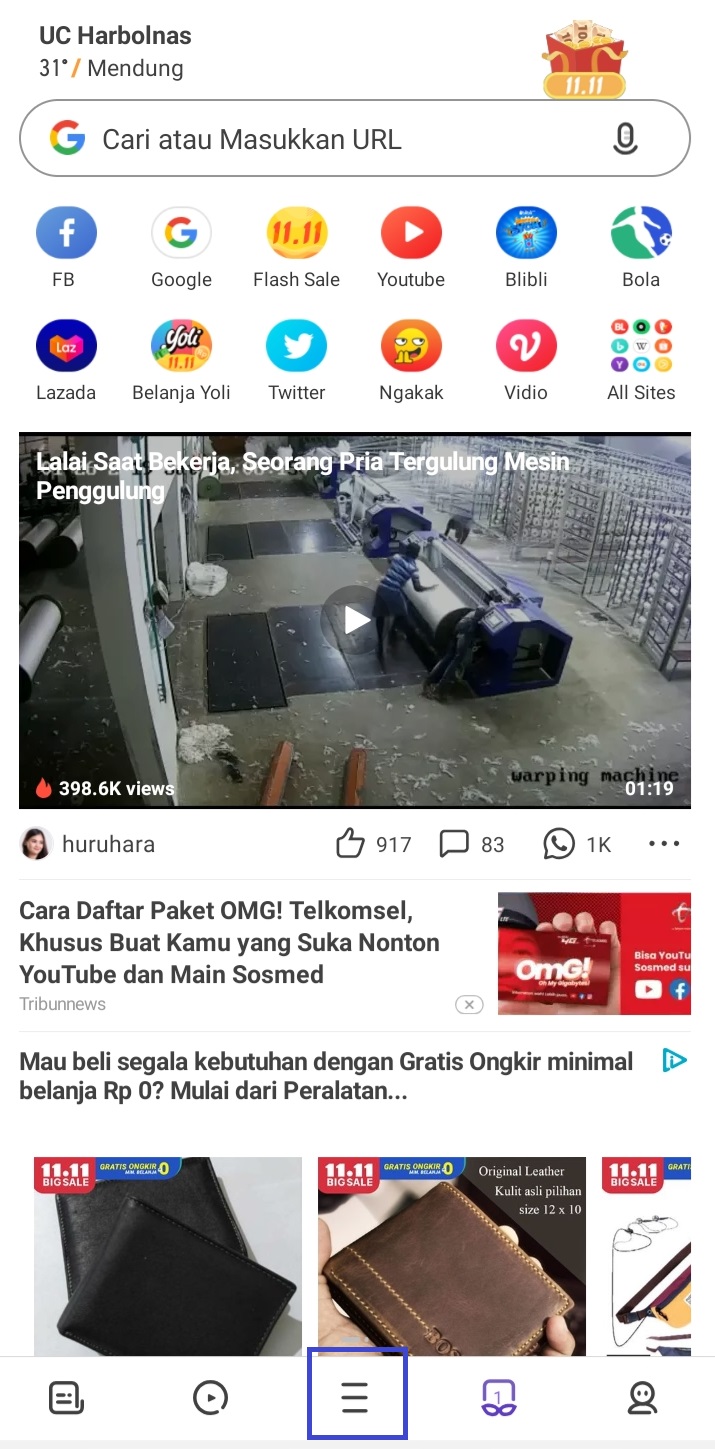Open the tabs manager
Screen dimensions: 715x1449
point(498,1397)
